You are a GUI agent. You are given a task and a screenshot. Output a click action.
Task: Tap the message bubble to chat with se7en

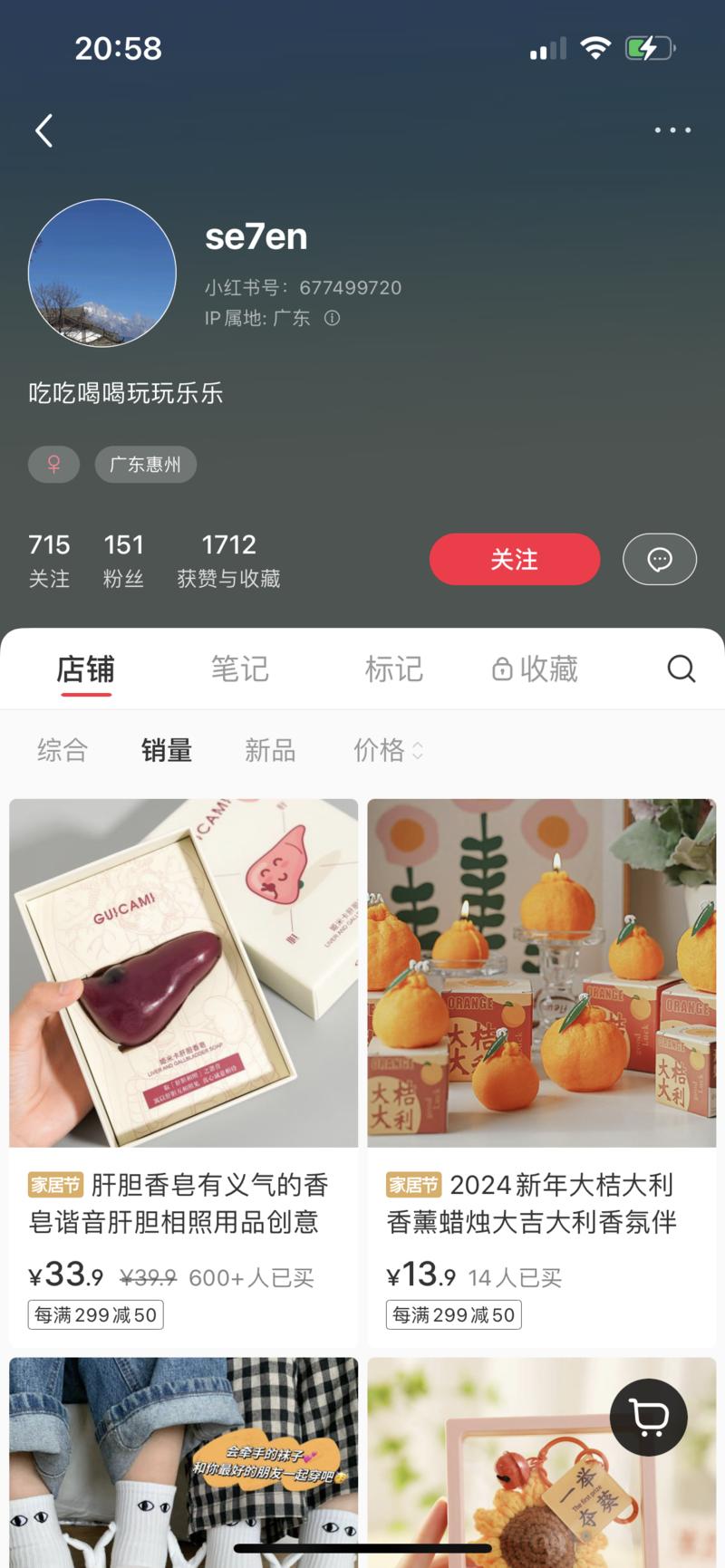coord(659,559)
